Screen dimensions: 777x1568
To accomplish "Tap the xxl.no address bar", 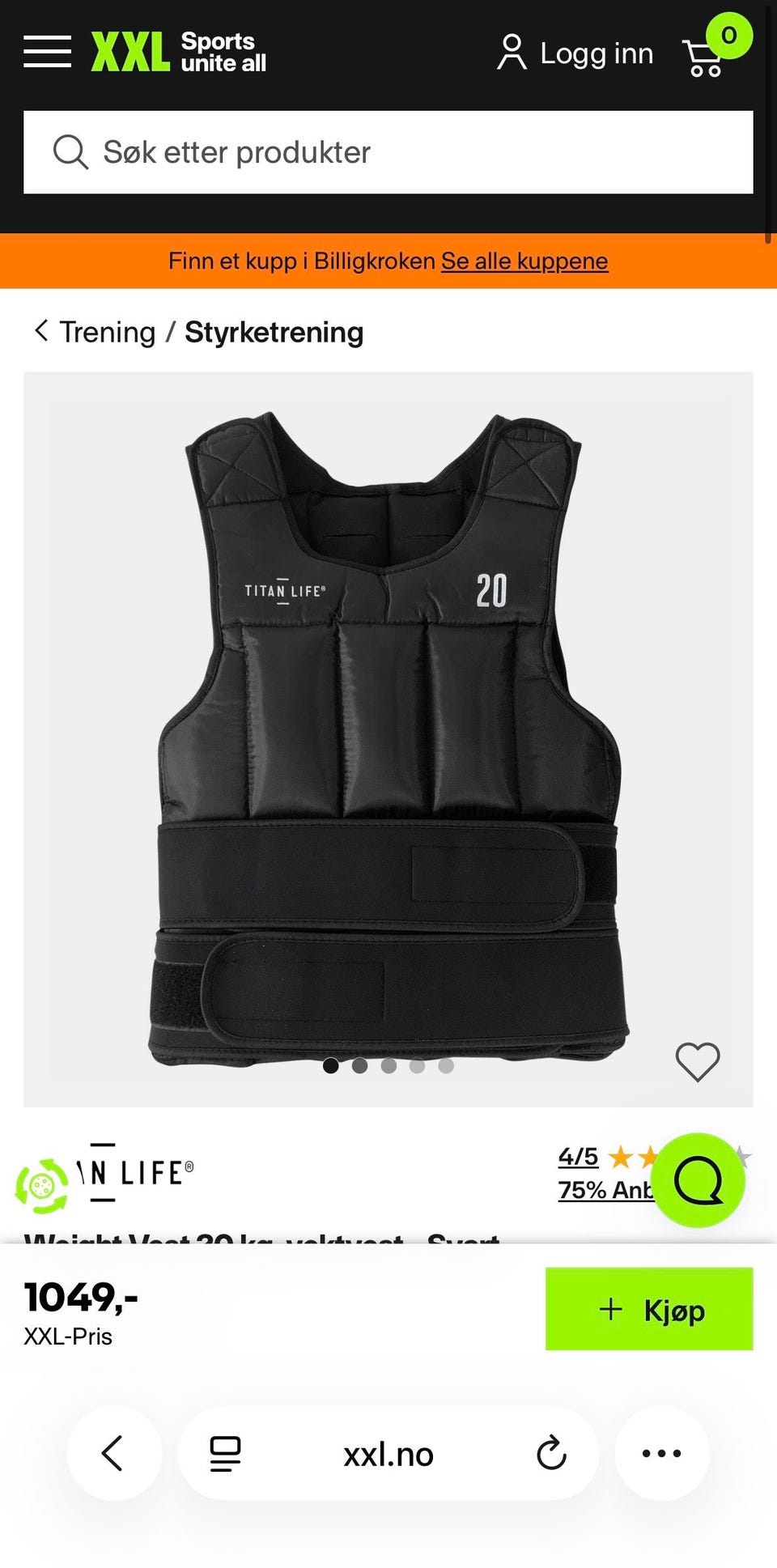I will (388, 1455).
